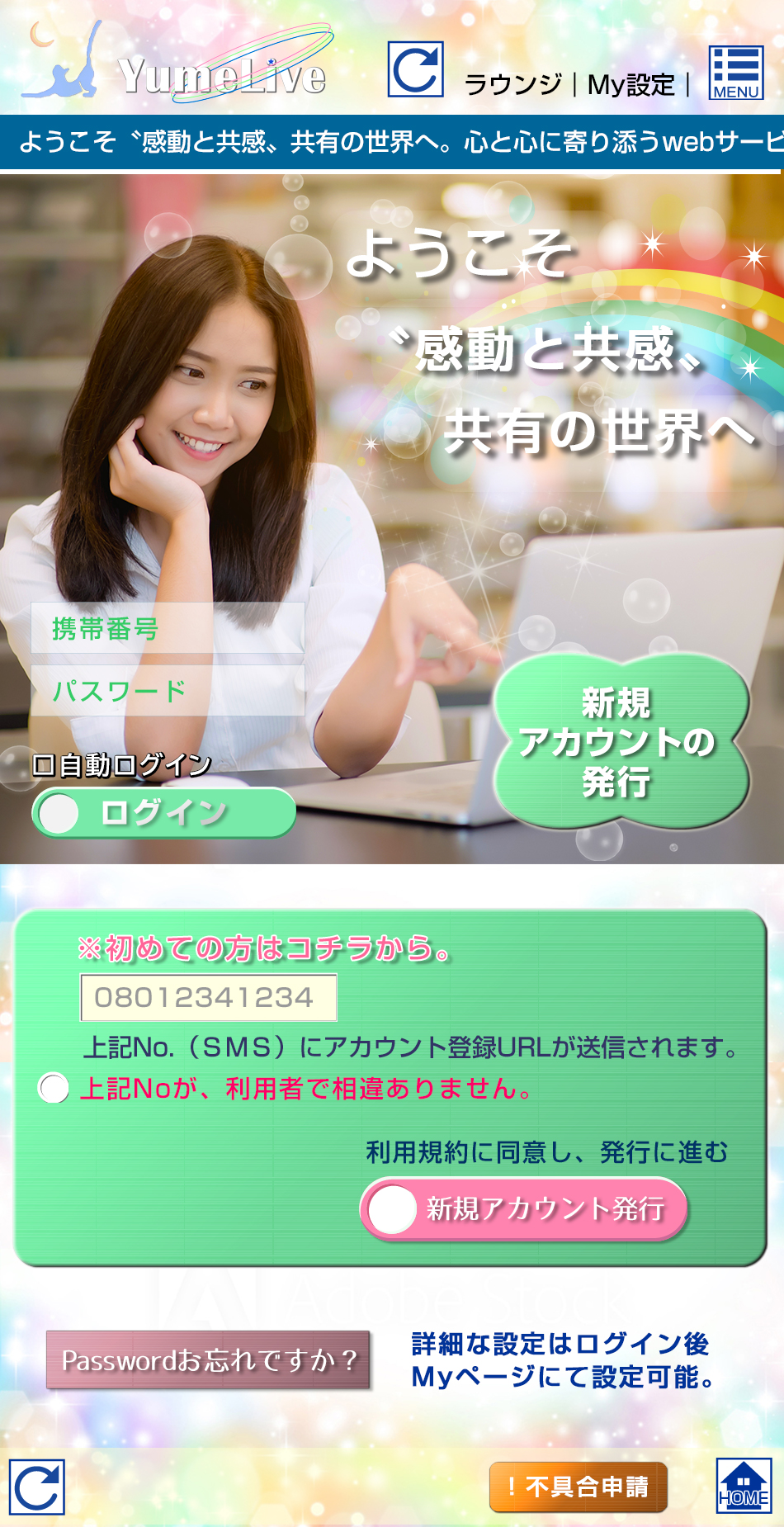The width and height of the screenshot is (784, 1527).
Task: Go to HOME
Action: click(744, 1486)
